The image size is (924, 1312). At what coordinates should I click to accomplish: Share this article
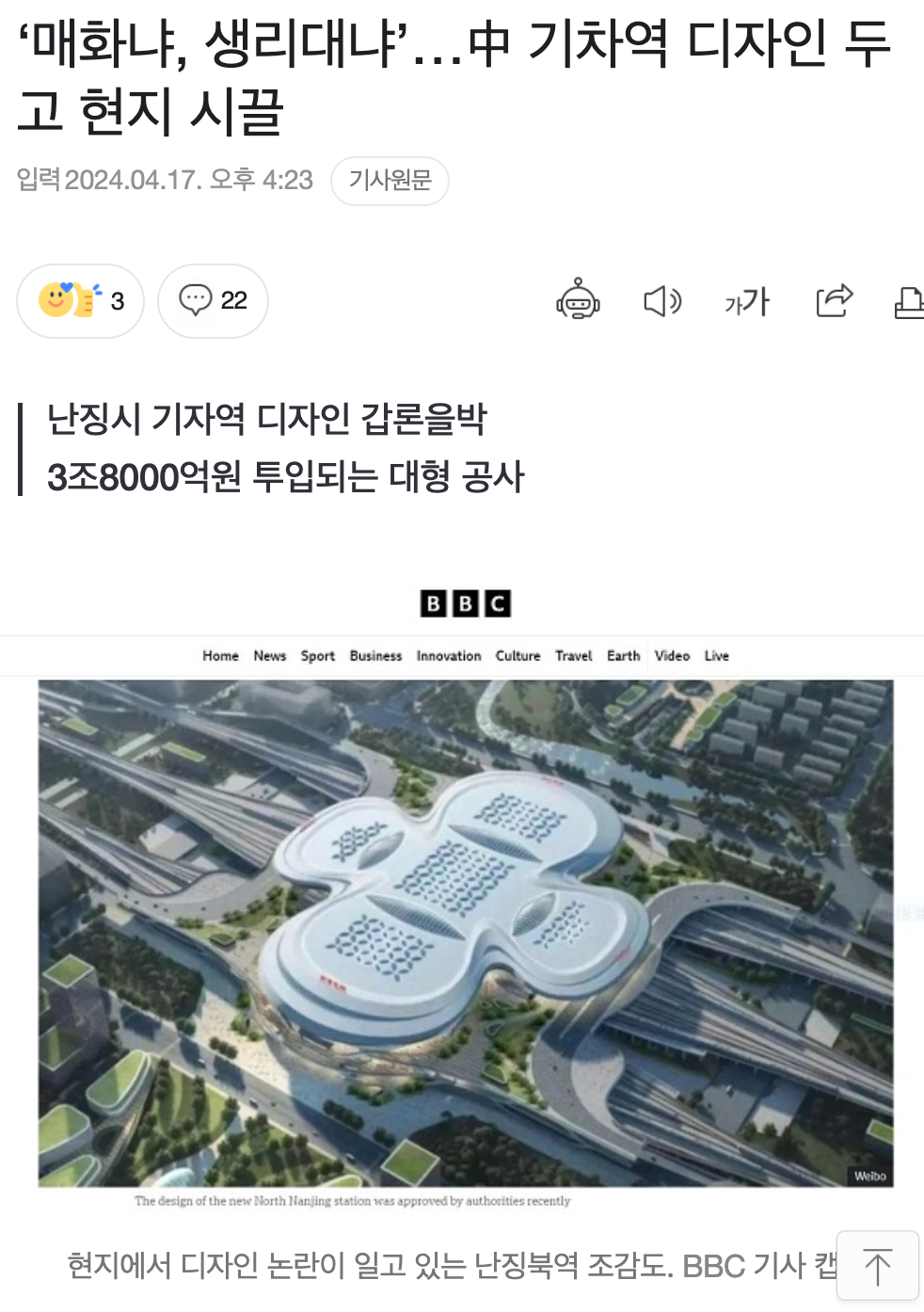(834, 301)
